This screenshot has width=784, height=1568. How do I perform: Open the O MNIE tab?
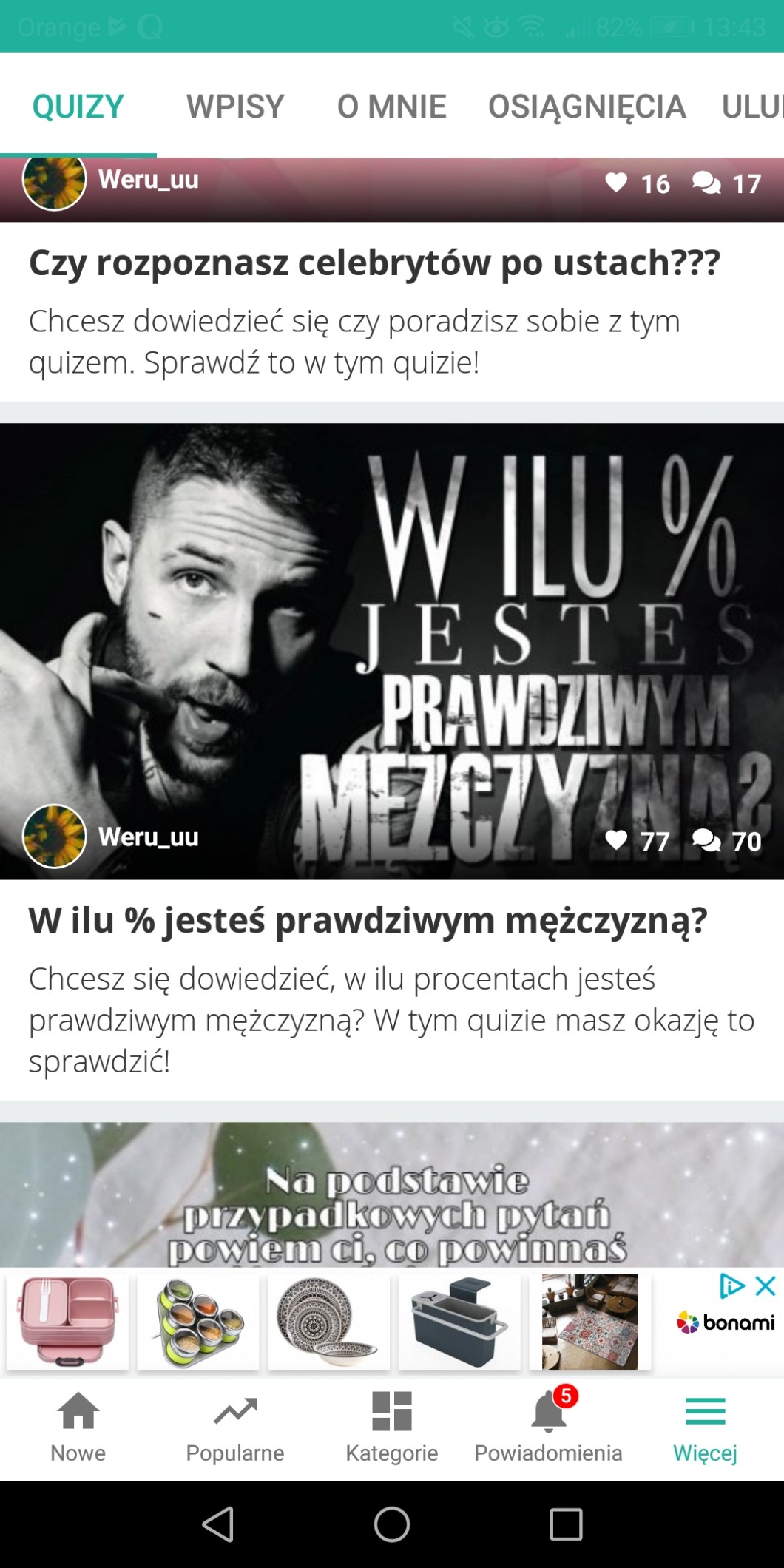391,107
